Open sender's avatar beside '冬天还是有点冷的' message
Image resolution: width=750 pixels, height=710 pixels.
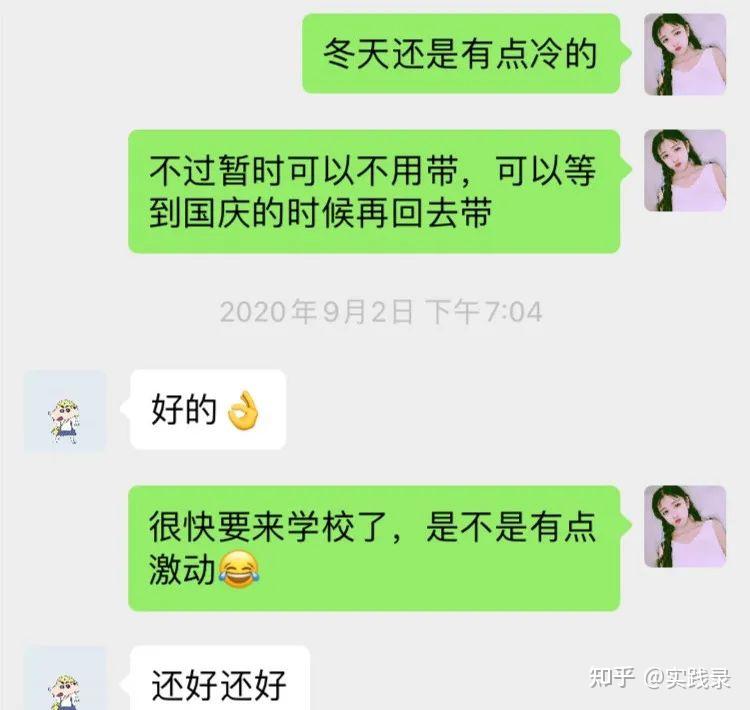(684, 54)
